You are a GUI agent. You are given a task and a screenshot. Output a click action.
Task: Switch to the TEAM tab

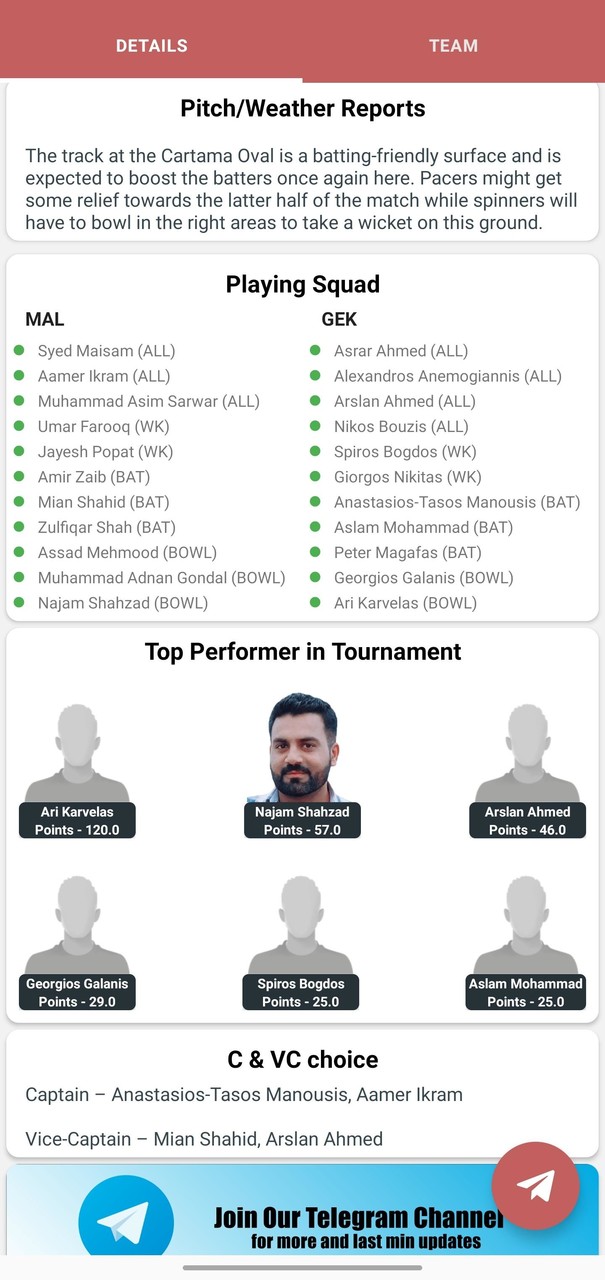tap(453, 45)
